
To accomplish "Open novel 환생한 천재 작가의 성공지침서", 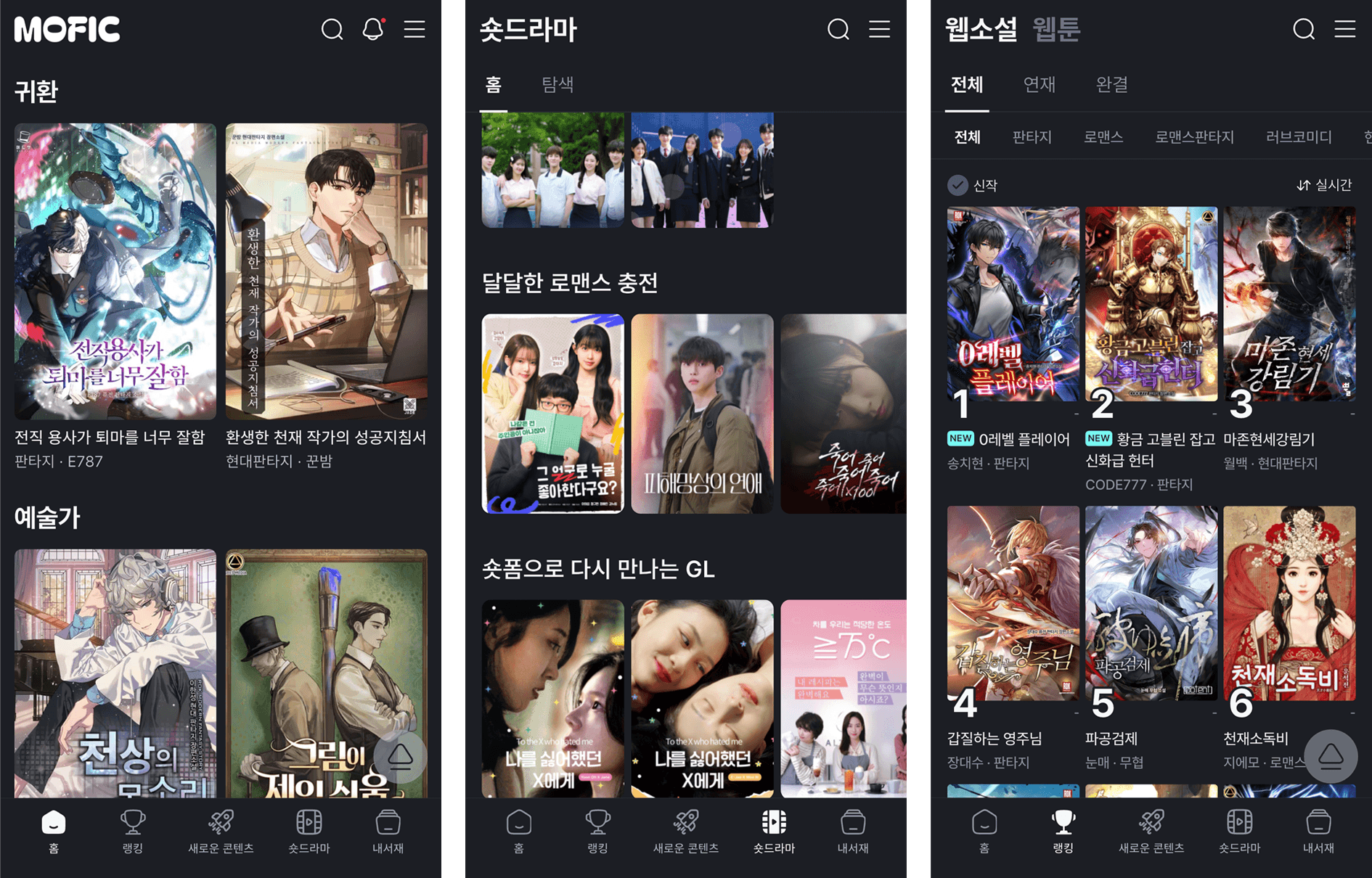I will [x=326, y=271].
